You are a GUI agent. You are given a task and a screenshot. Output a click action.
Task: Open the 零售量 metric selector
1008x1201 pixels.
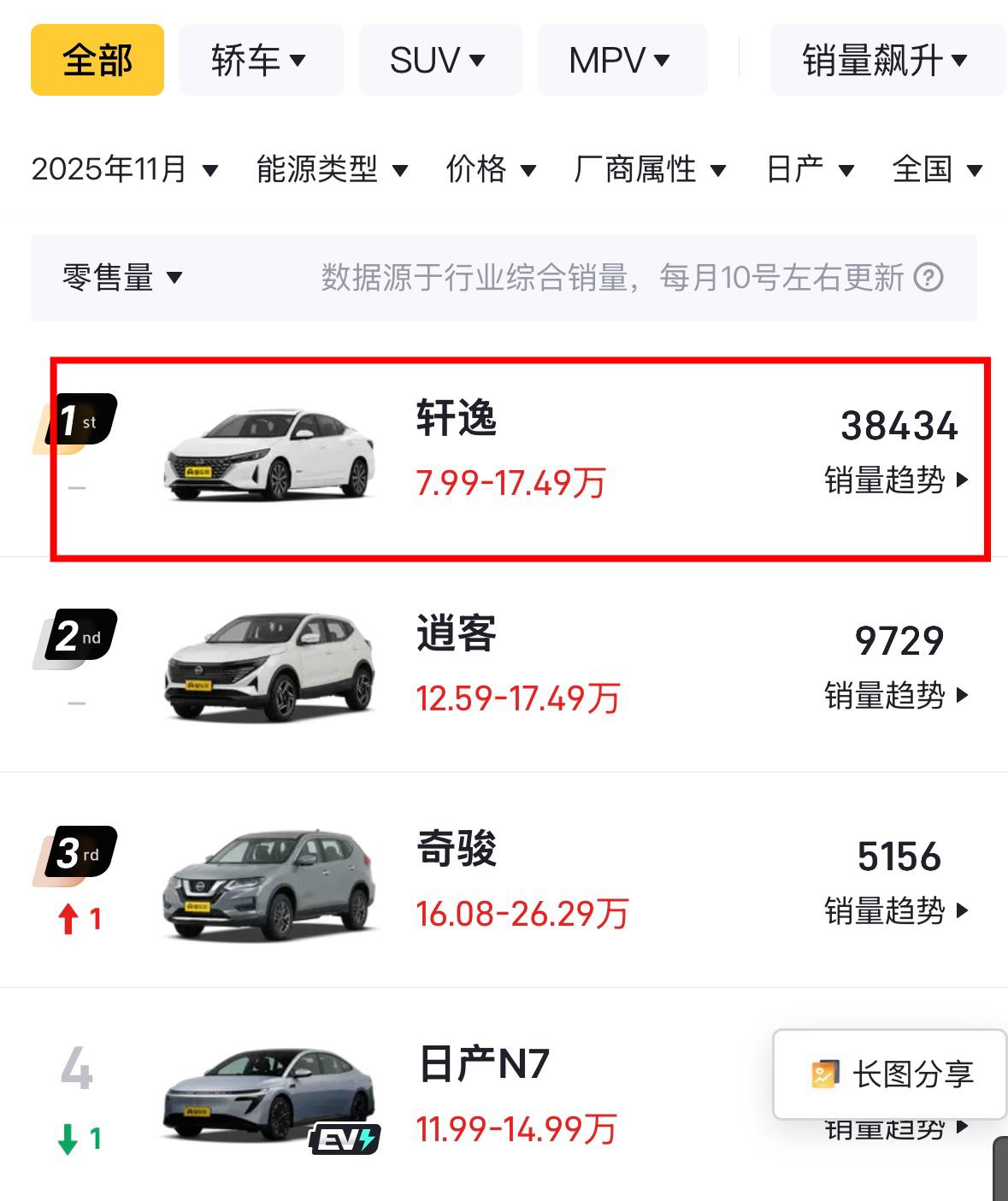click(122, 277)
